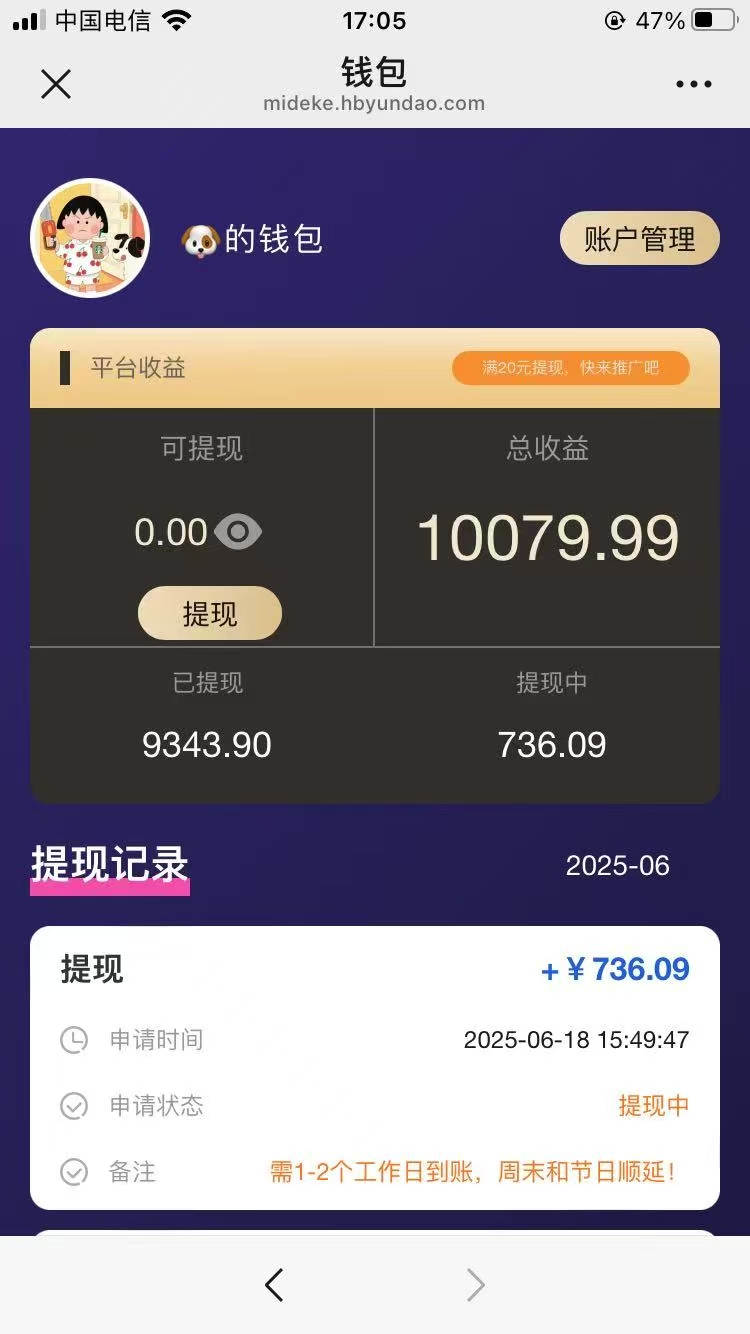Change the 2025-06 record month
This screenshot has width=750, height=1334.
(x=617, y=865)
